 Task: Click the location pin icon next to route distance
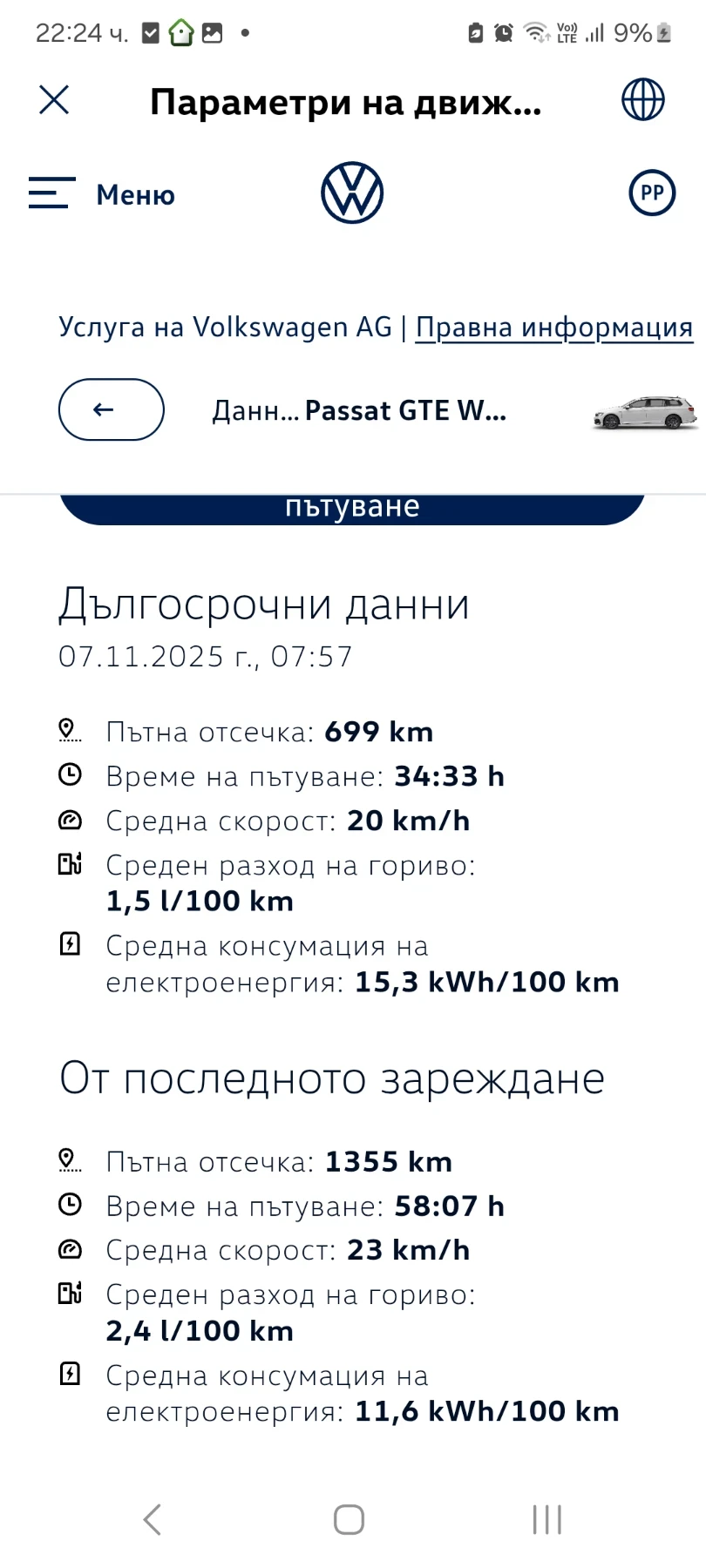(69, 727)
